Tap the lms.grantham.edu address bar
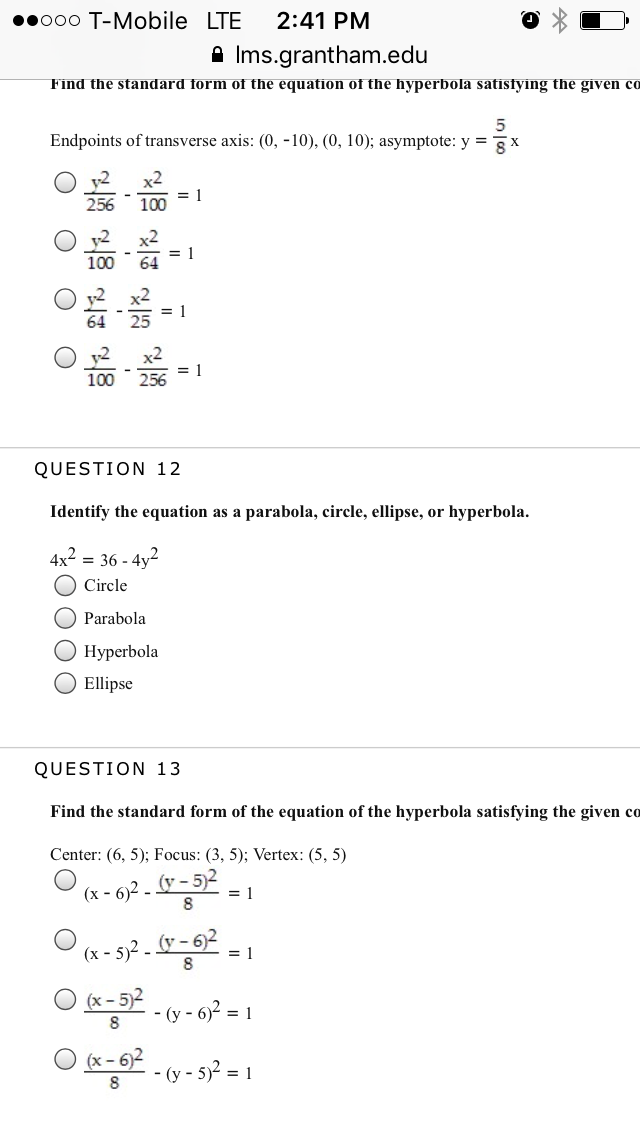 coord(320,55)
